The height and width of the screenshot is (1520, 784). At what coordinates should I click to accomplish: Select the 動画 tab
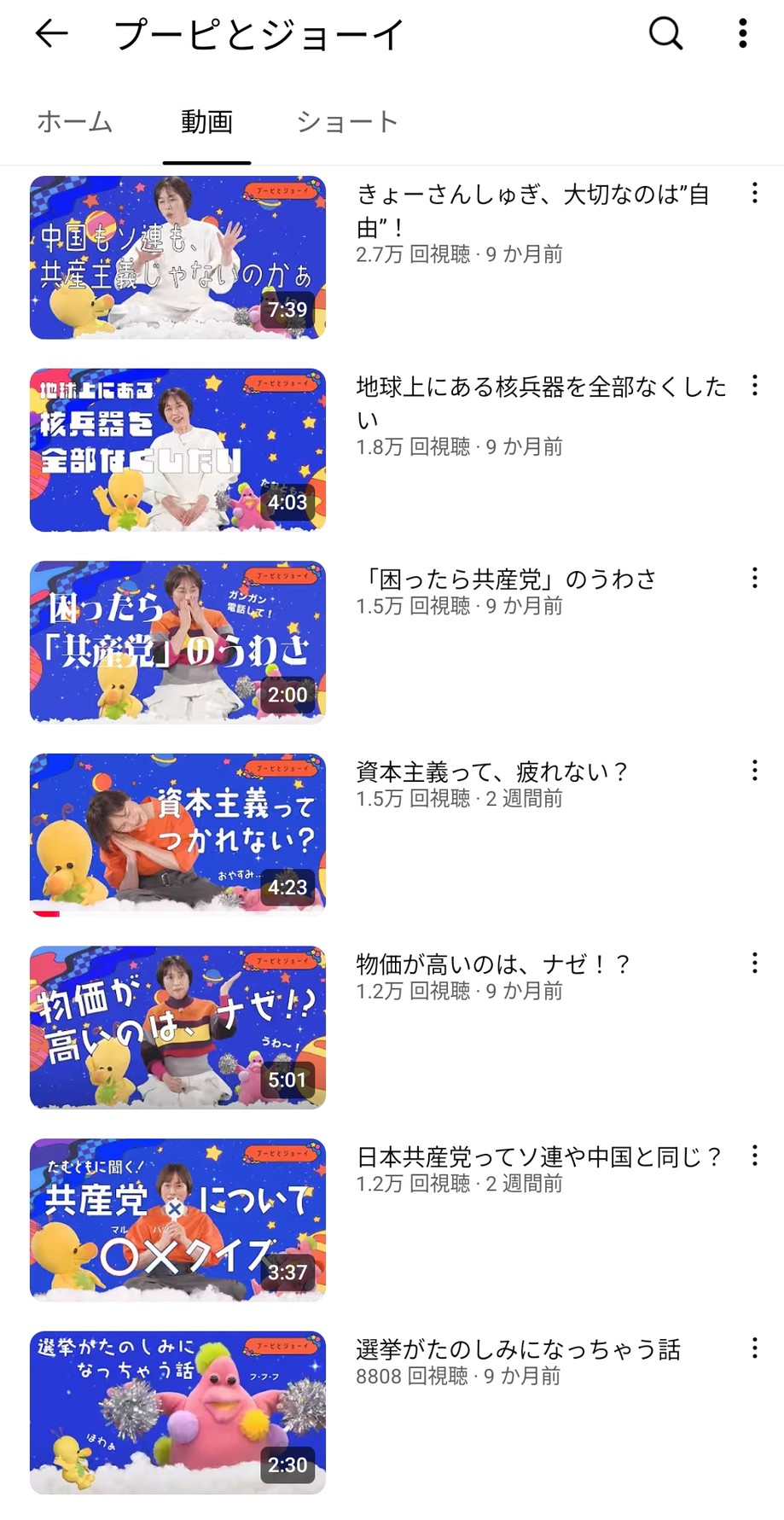coord(206,122)
